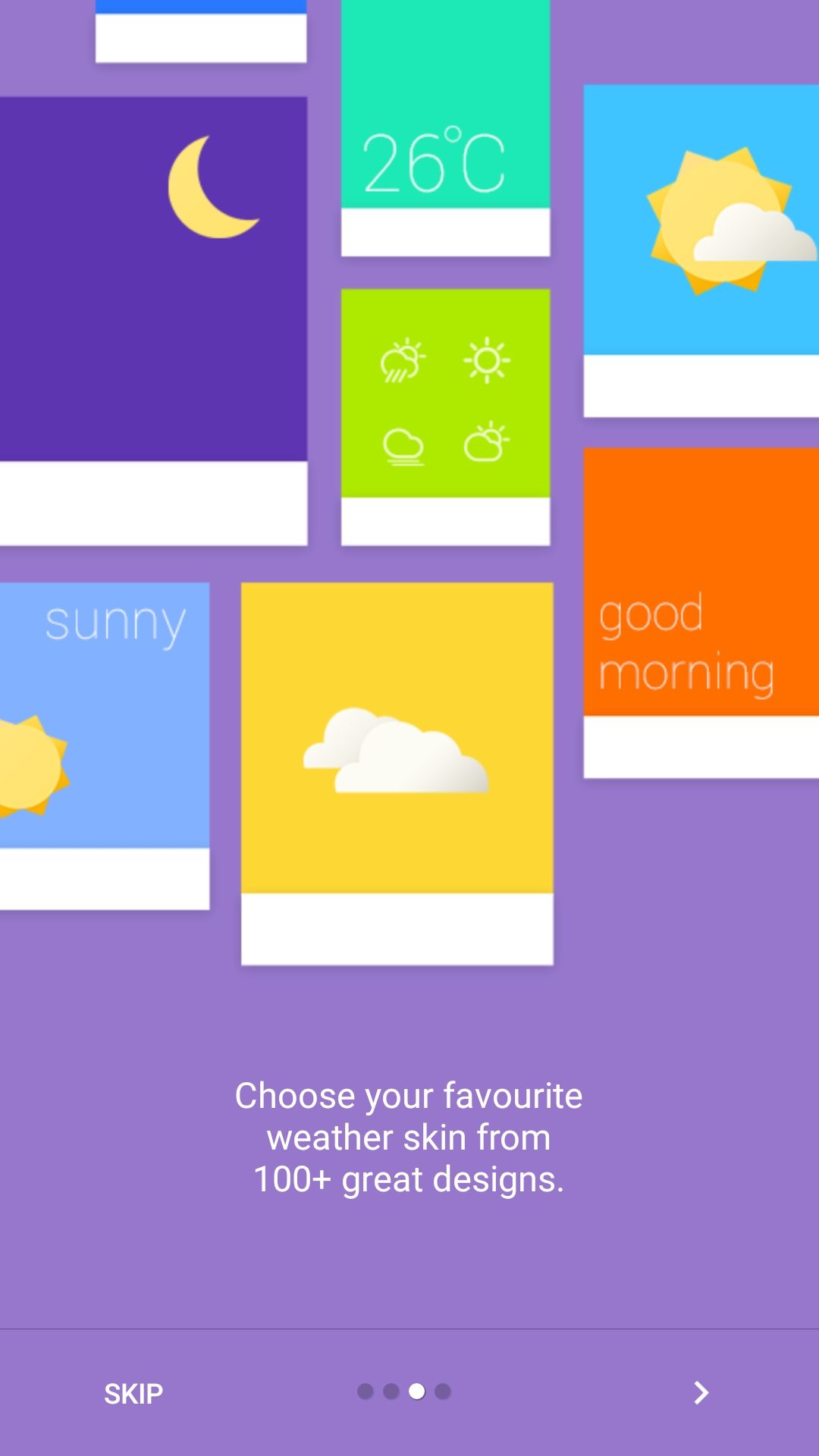Image resolution: width=819 pixels, height=1456 pixels.
Task: Go to the next intro page
Action: click(x=701, y=1392)
